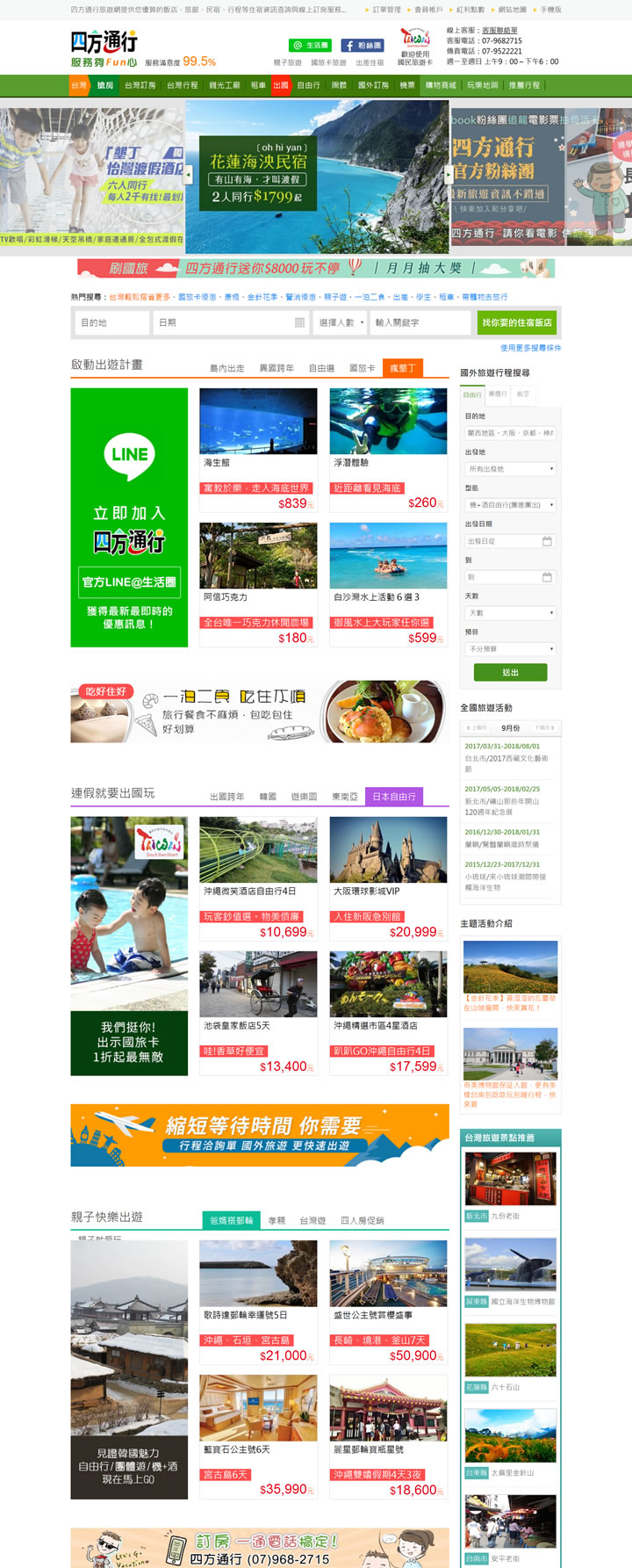Submit overseas tour search with 送出
Image resolution: width=632 pixels, height=1568 pixels.
(x=510, y=672)
